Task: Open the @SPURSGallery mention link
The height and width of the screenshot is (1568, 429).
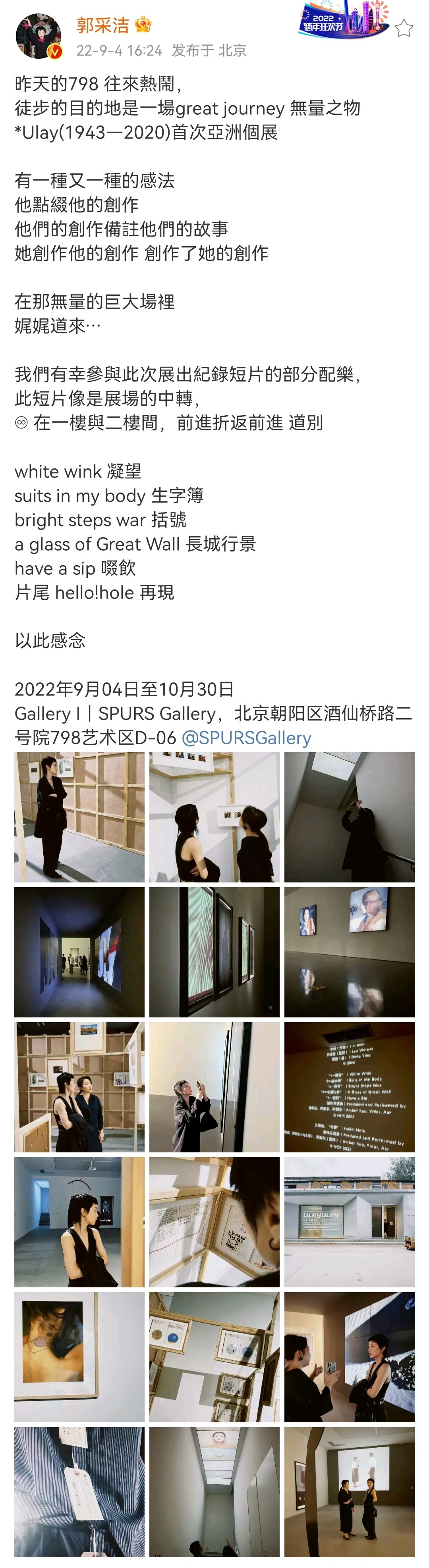Action: click(x=246, y=737)
